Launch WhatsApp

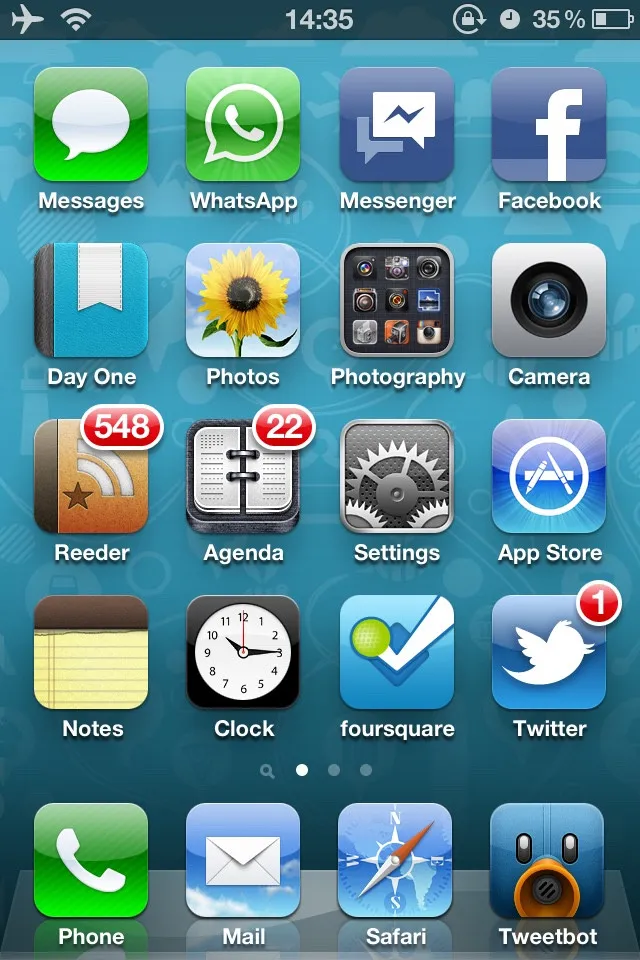243,125
